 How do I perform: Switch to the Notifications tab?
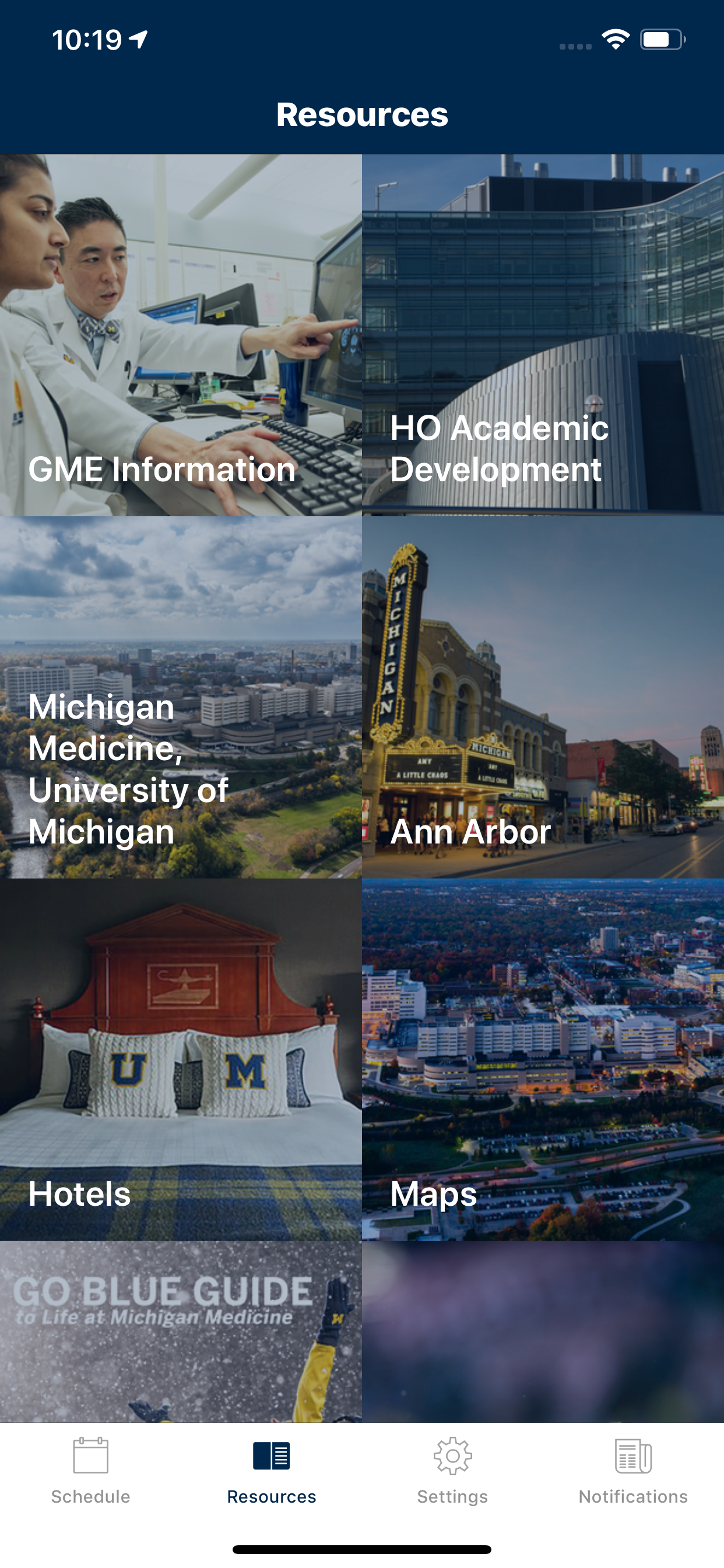(x=633, y=1471)
